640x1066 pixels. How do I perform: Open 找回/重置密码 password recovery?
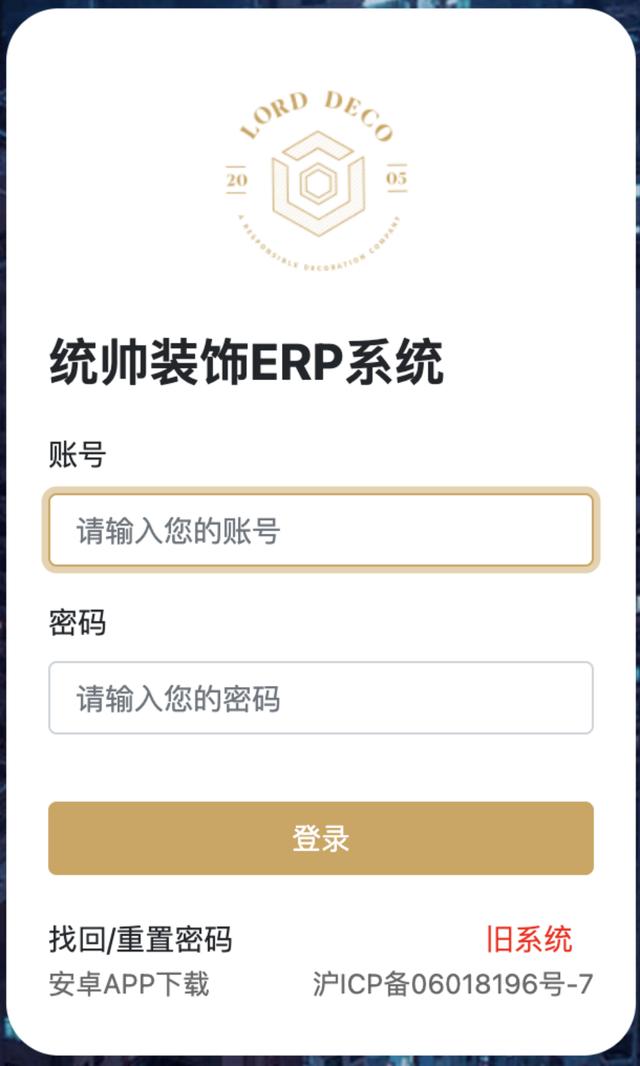(140, 940)
